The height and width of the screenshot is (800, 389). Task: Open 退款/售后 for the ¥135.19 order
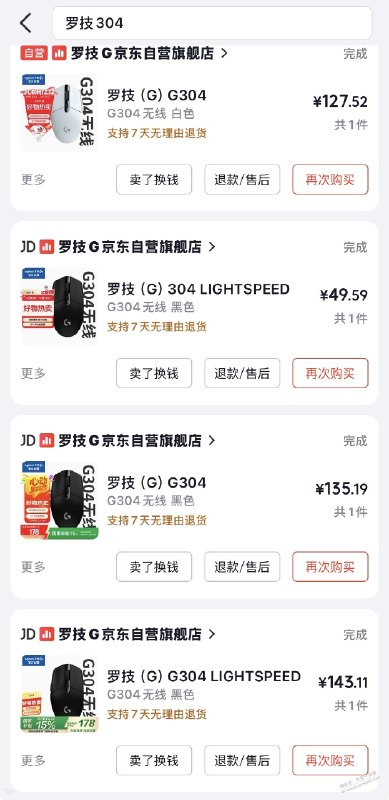pos(242,567)
